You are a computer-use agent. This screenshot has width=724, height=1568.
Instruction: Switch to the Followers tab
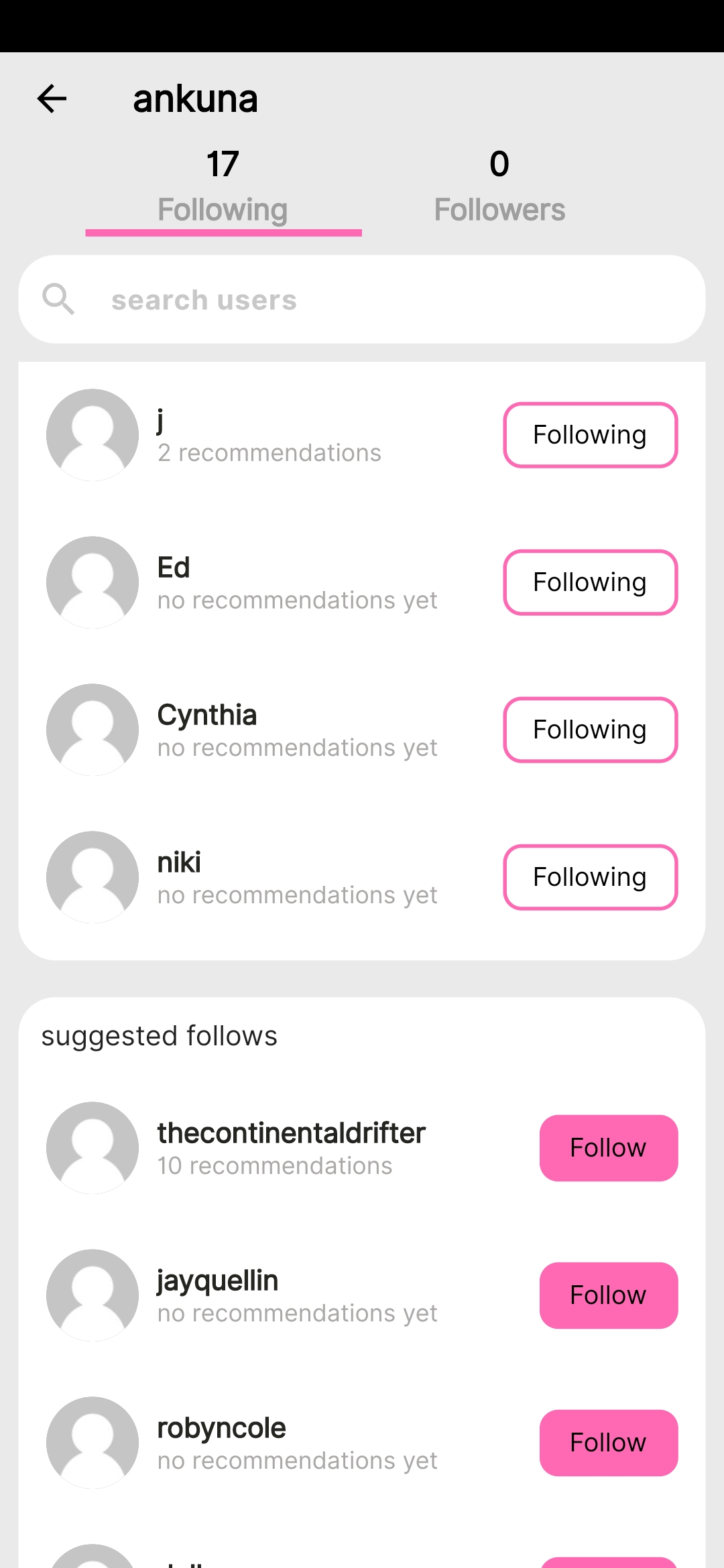(499, 188)
